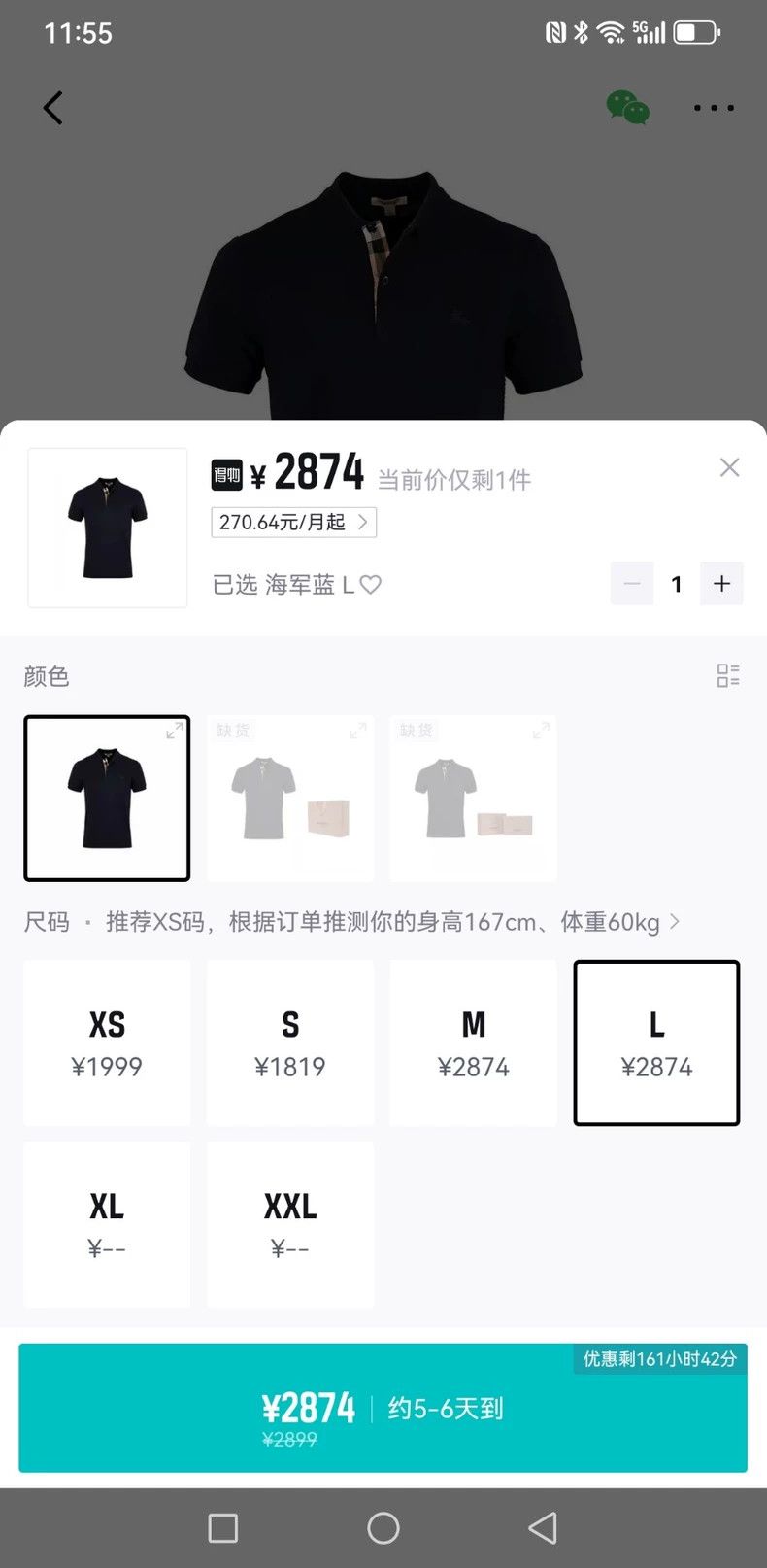
Task: Go back with the system back button
Action: [x=543, y=1528]
